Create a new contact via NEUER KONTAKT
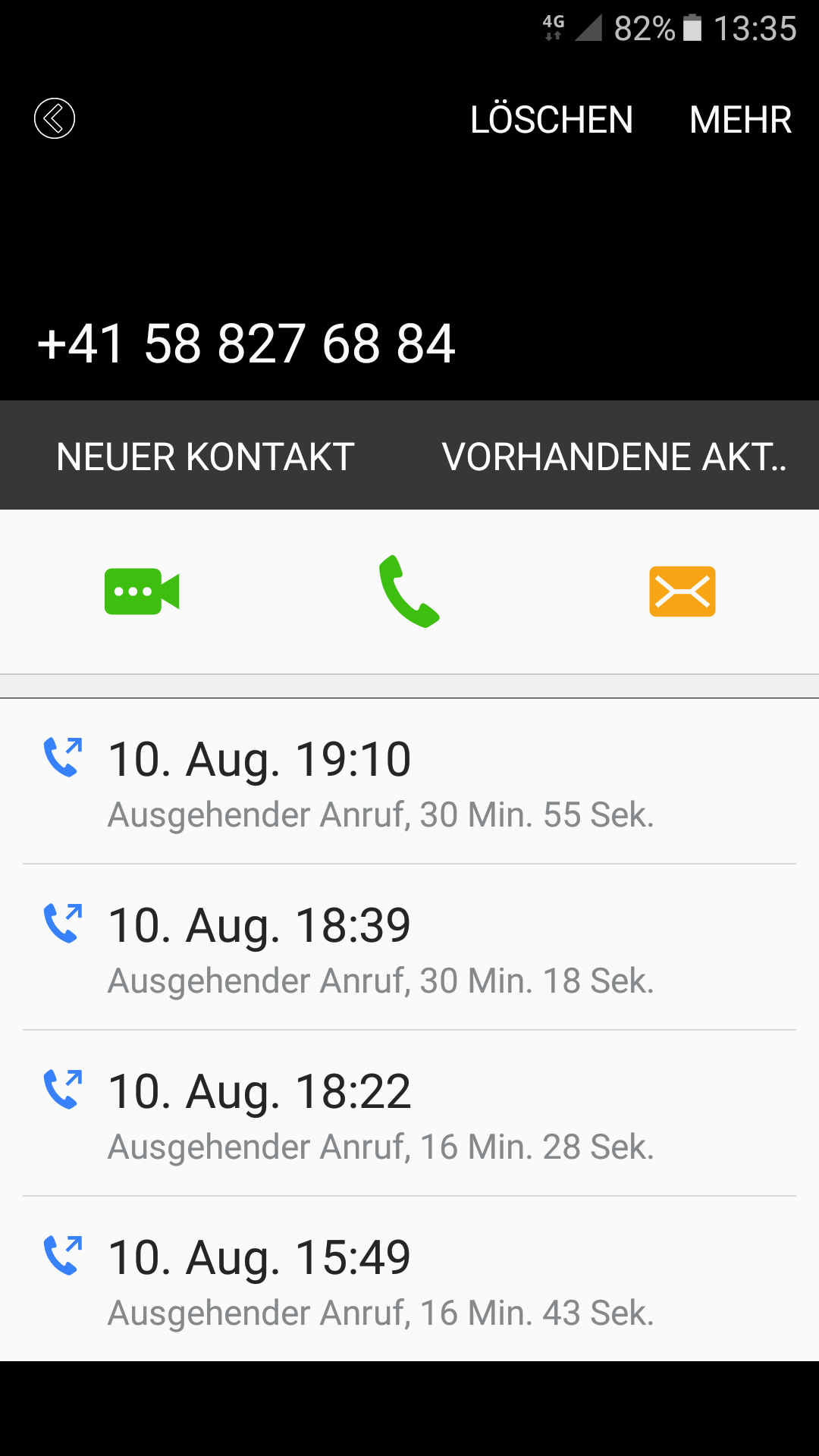This screenshot has width=819, height=1456. tap(206, 457)
